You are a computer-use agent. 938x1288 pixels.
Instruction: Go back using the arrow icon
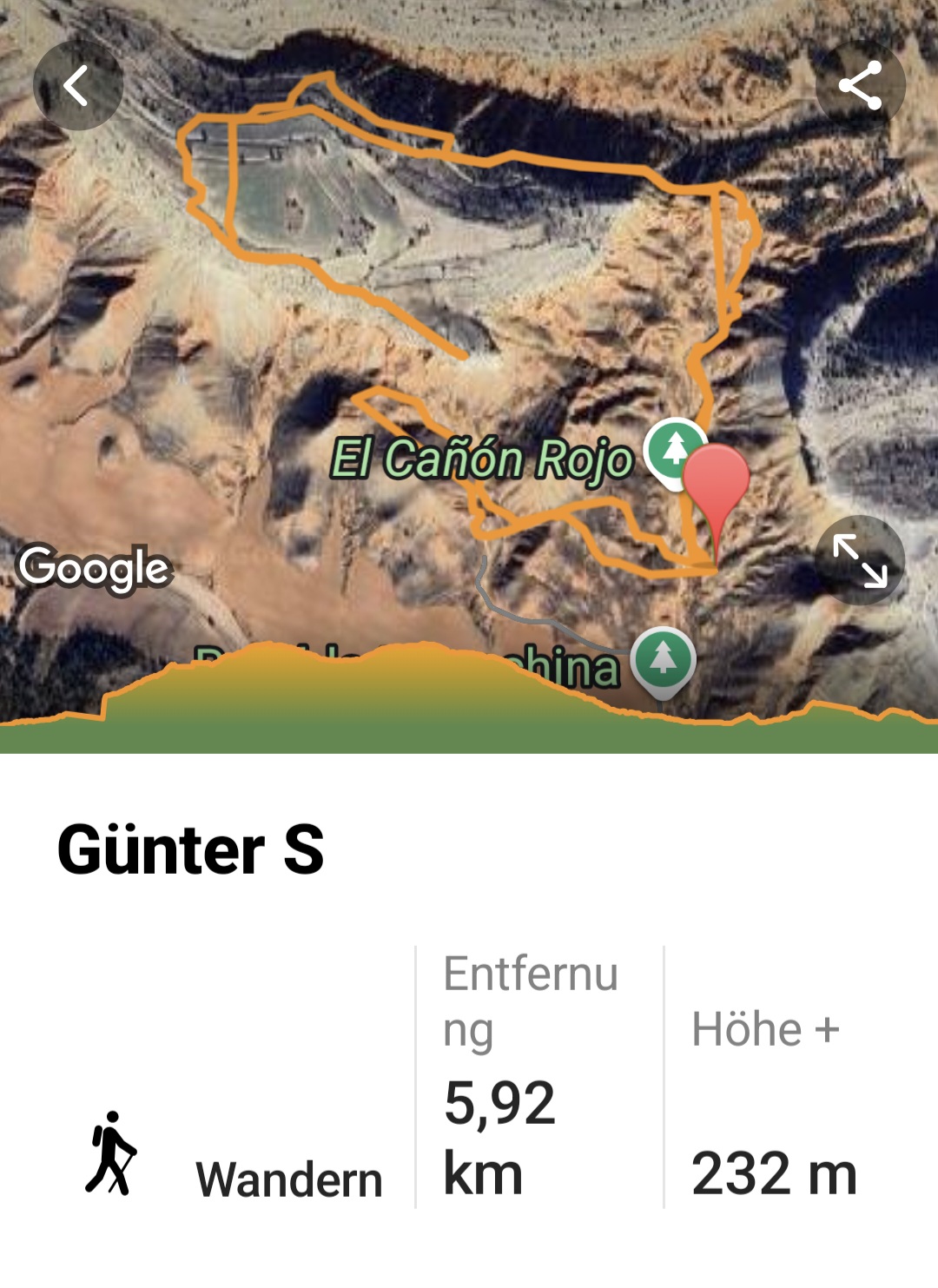point(77,86)
